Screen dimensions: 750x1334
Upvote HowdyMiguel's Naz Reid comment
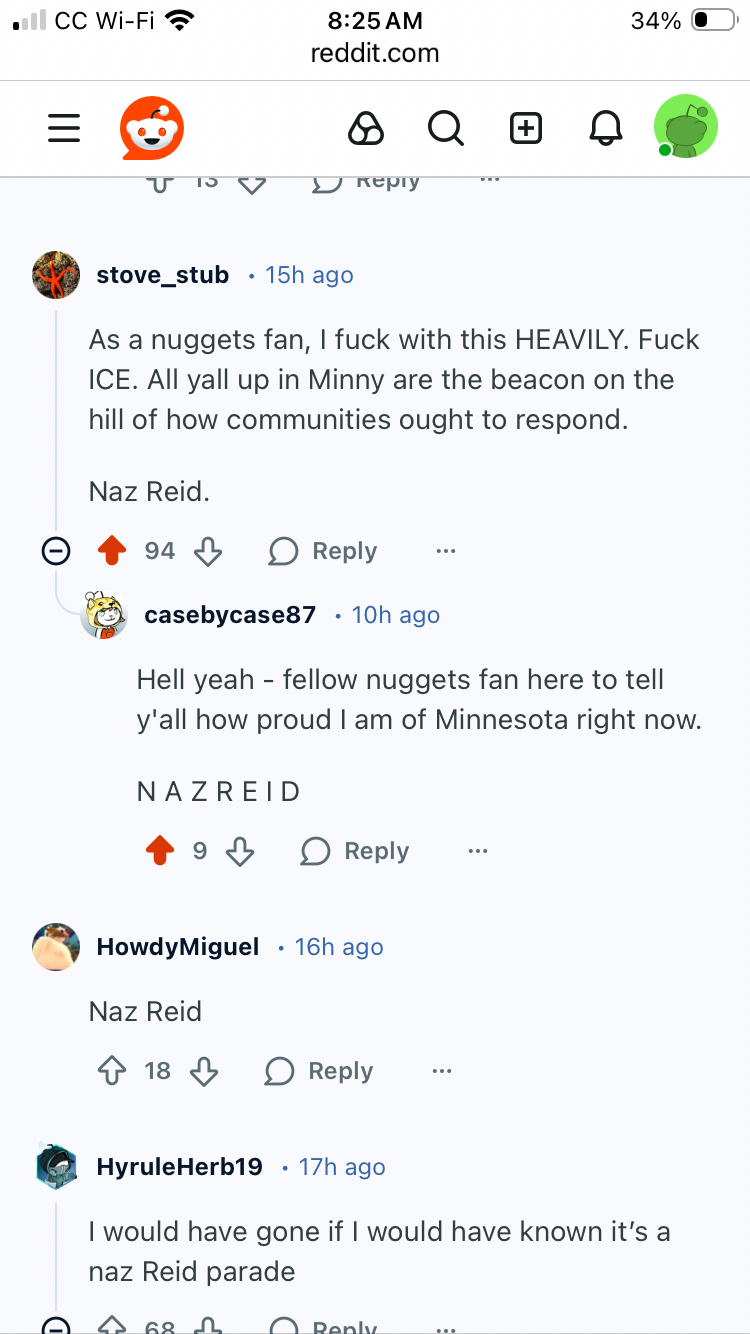[x=111, y=1071]
